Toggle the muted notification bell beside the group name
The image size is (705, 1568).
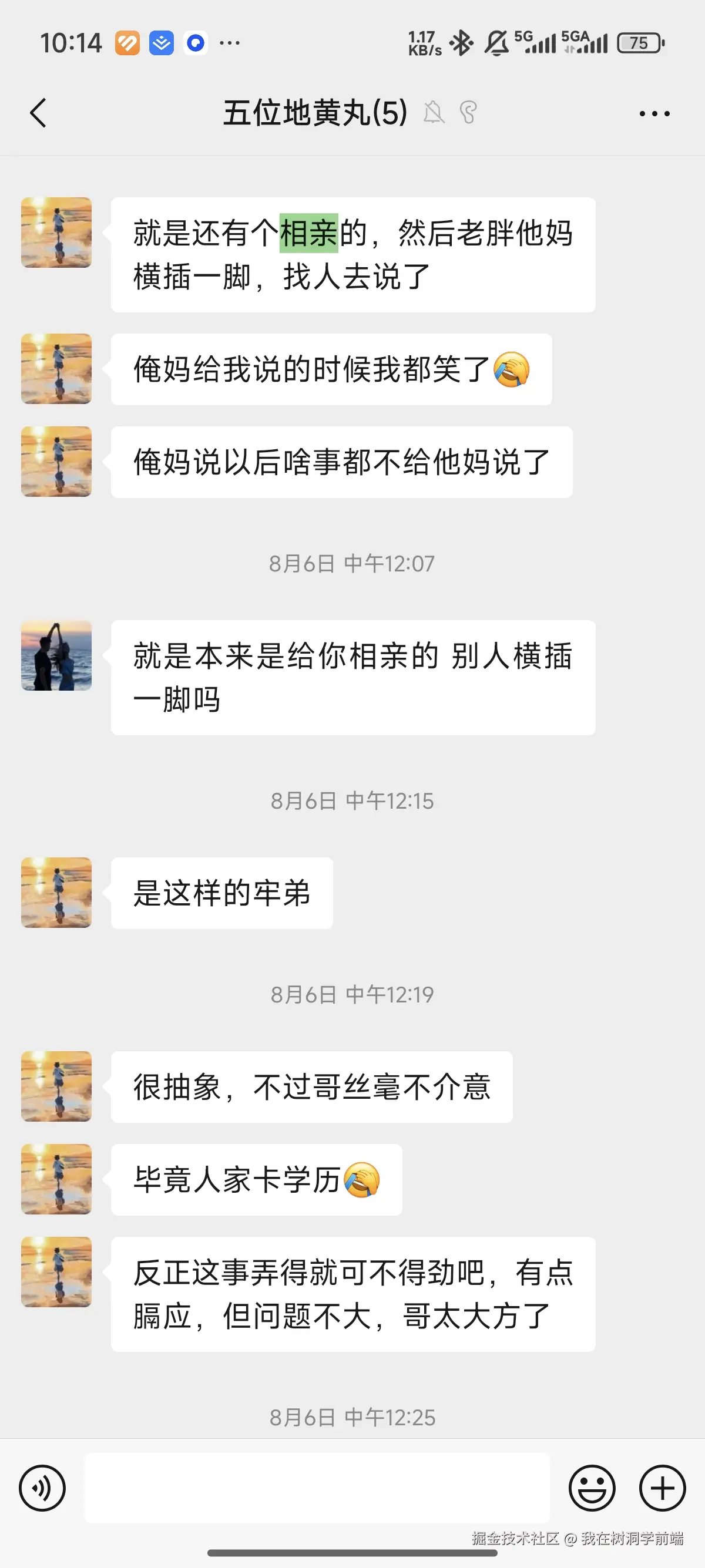(436, 114)
